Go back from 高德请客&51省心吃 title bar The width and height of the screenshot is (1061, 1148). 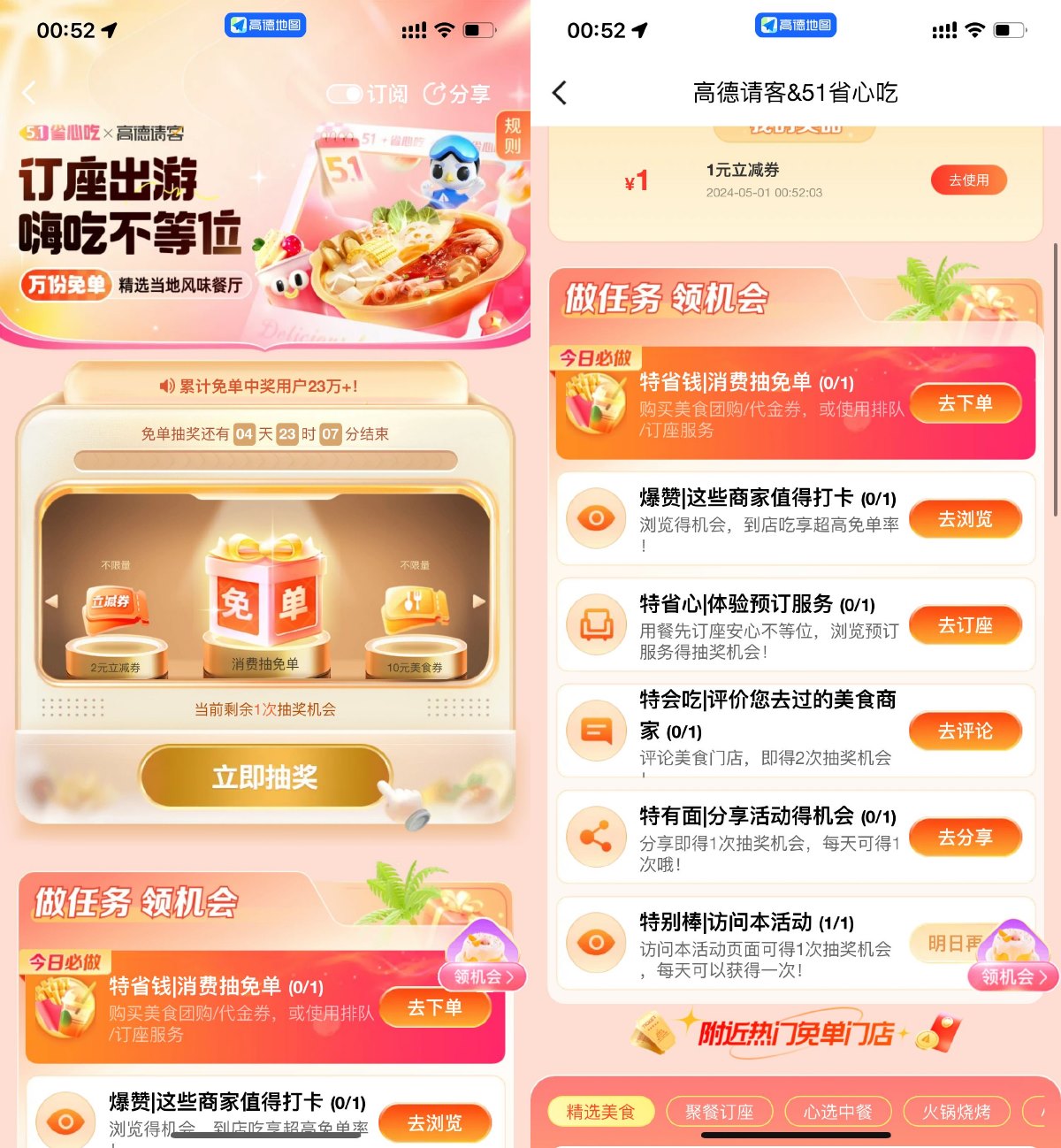pyautogui.click(x=560, y=93)
